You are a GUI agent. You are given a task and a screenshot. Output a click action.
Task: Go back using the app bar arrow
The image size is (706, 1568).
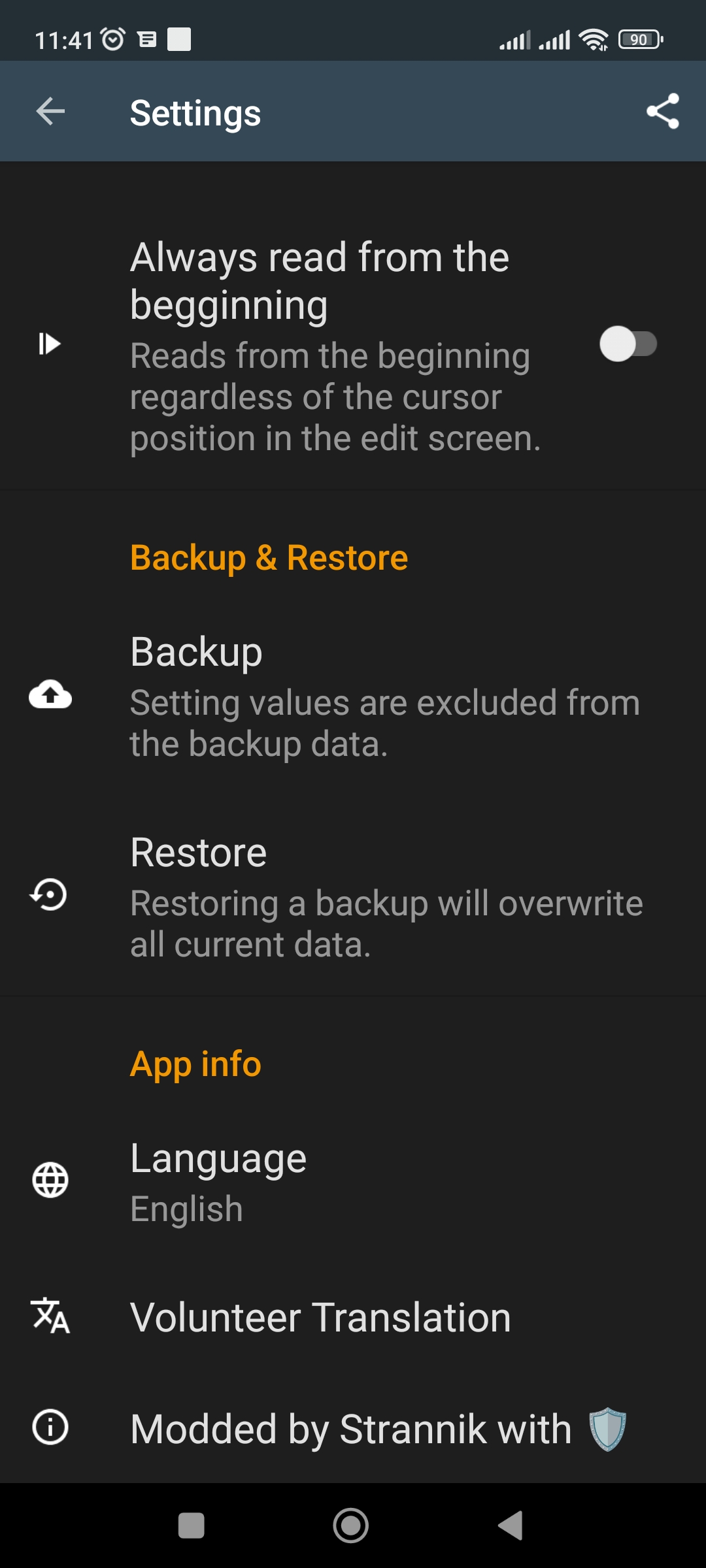tap(50, 111)
